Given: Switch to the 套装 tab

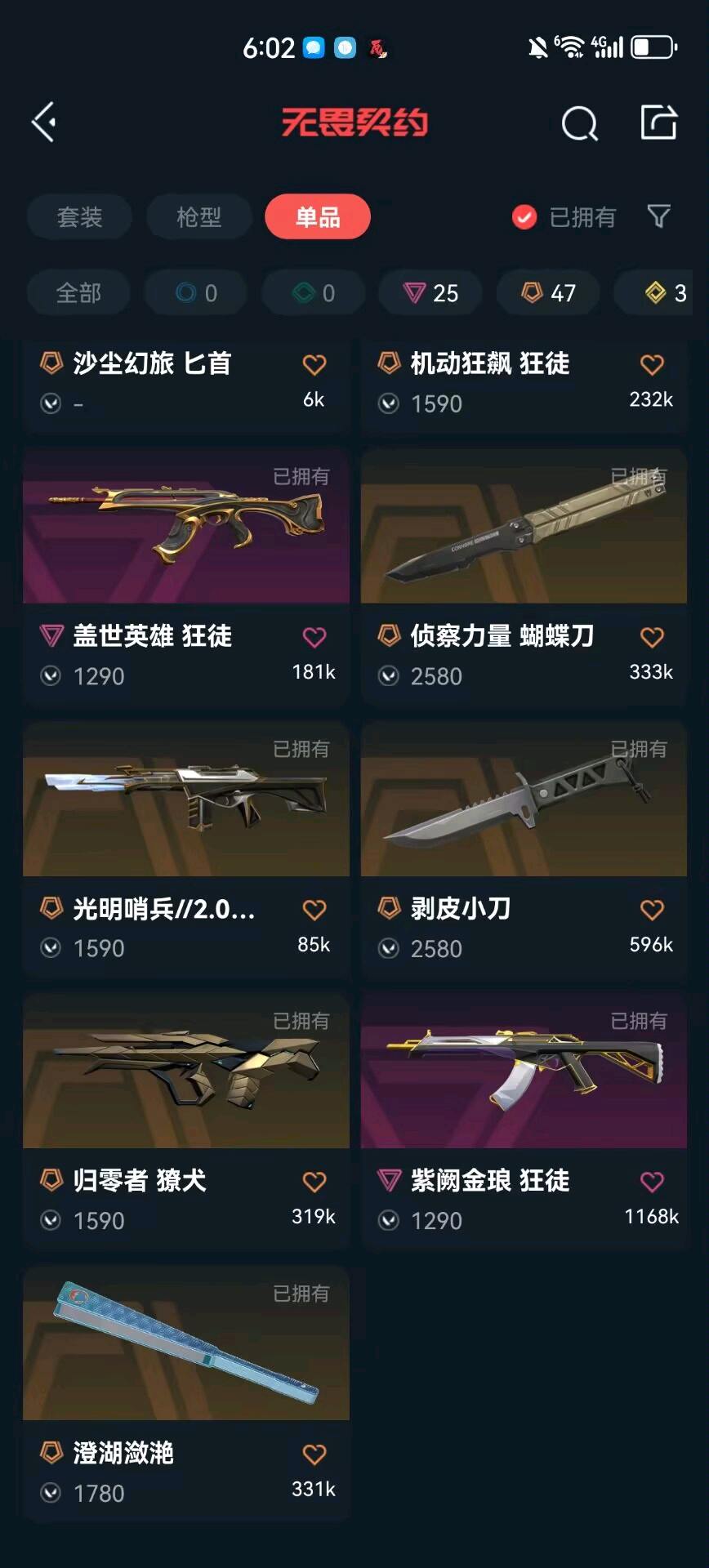Looking at the screenshot, I should pos(79,216).
